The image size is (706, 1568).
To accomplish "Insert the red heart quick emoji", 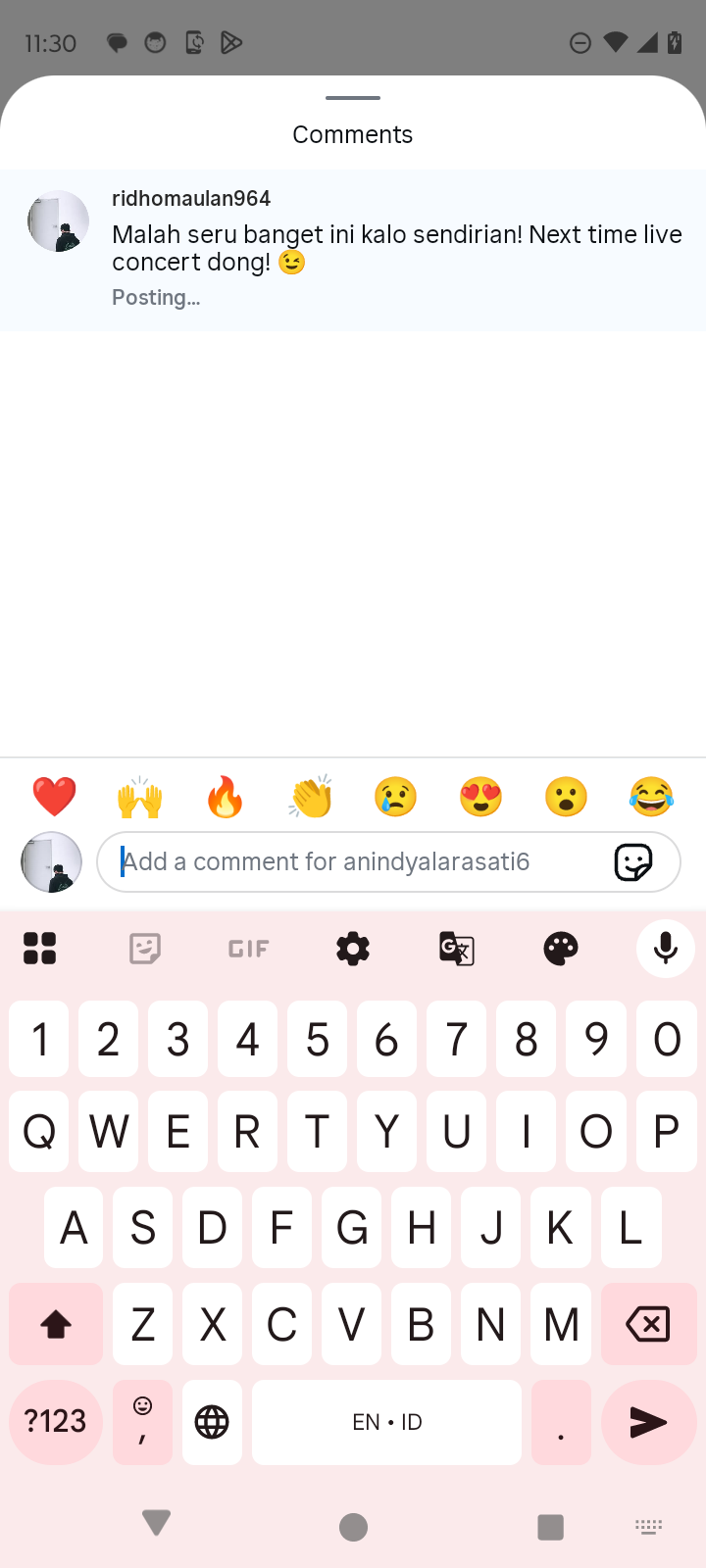I will tap(54, 797).
